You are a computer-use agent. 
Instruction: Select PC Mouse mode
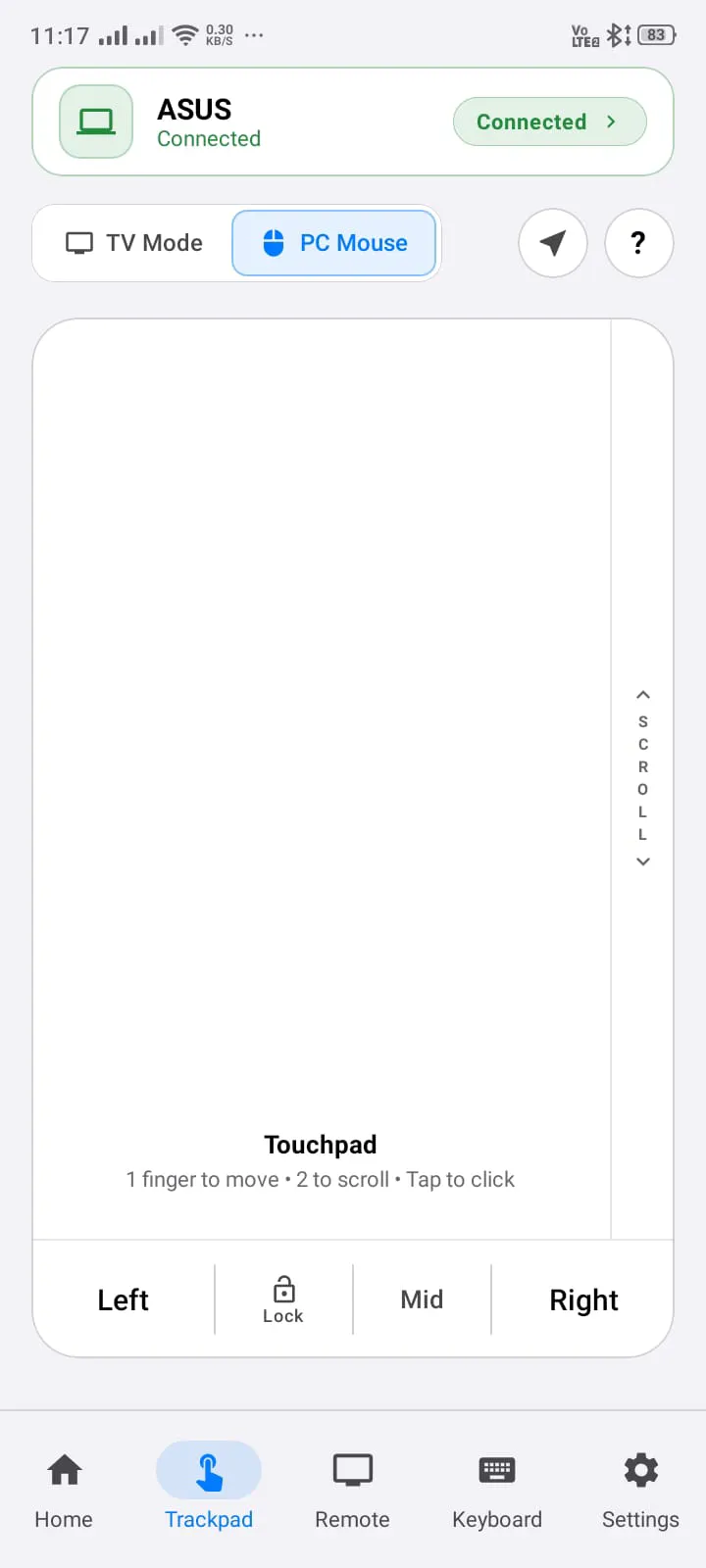334,243
